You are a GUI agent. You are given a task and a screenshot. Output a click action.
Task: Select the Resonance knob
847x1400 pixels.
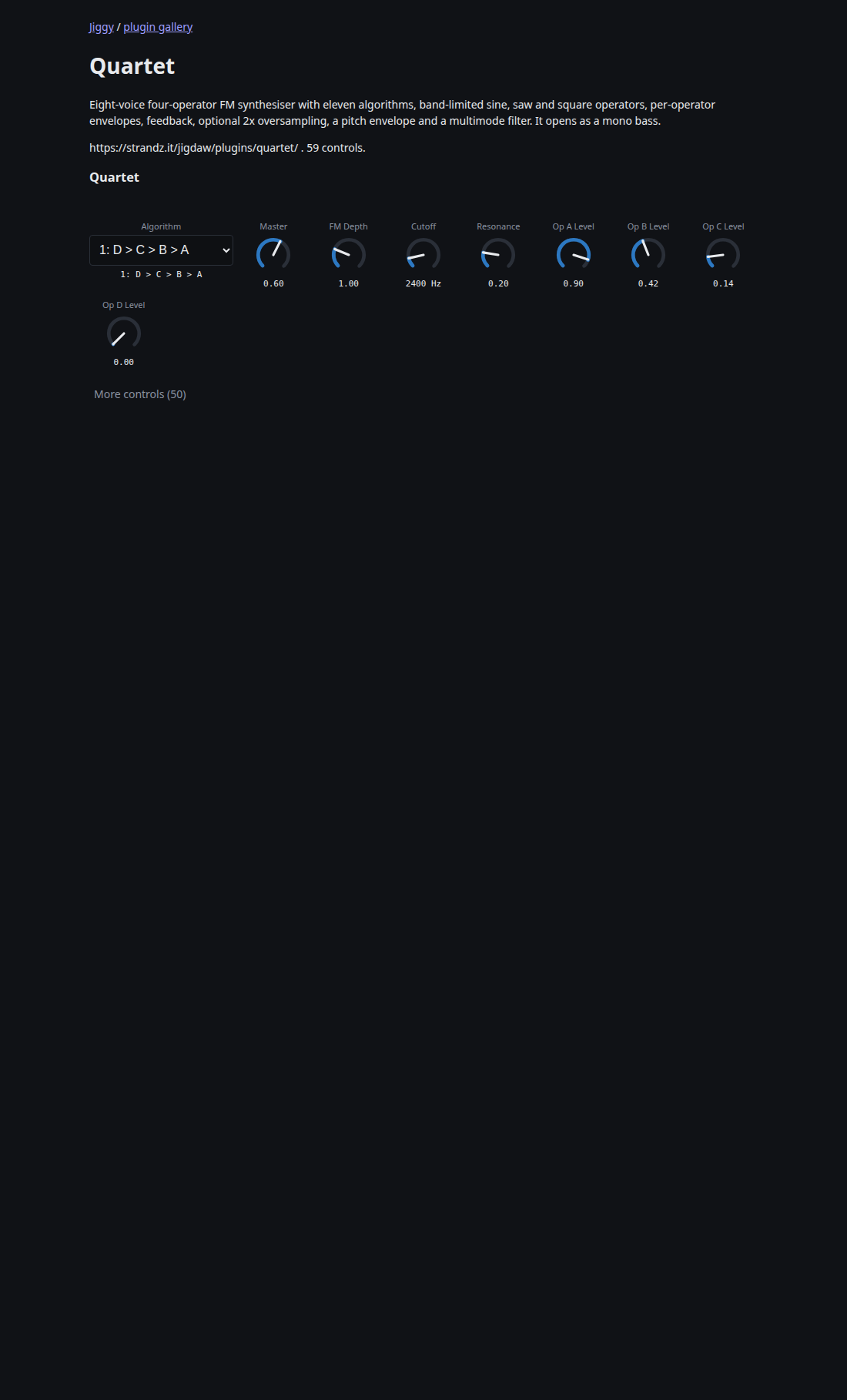coord(498,254)
